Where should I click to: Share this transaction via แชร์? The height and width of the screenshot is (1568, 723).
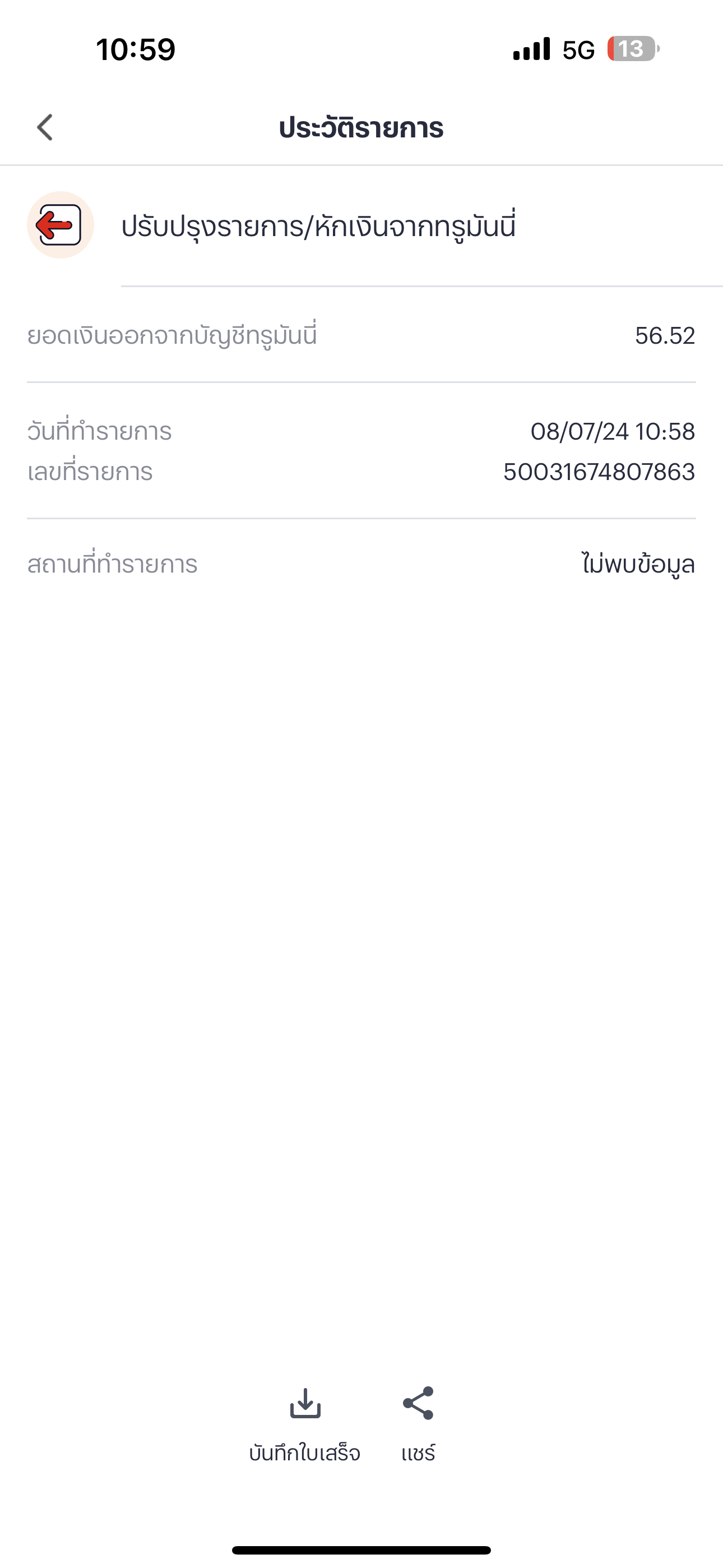point(418,1424)
